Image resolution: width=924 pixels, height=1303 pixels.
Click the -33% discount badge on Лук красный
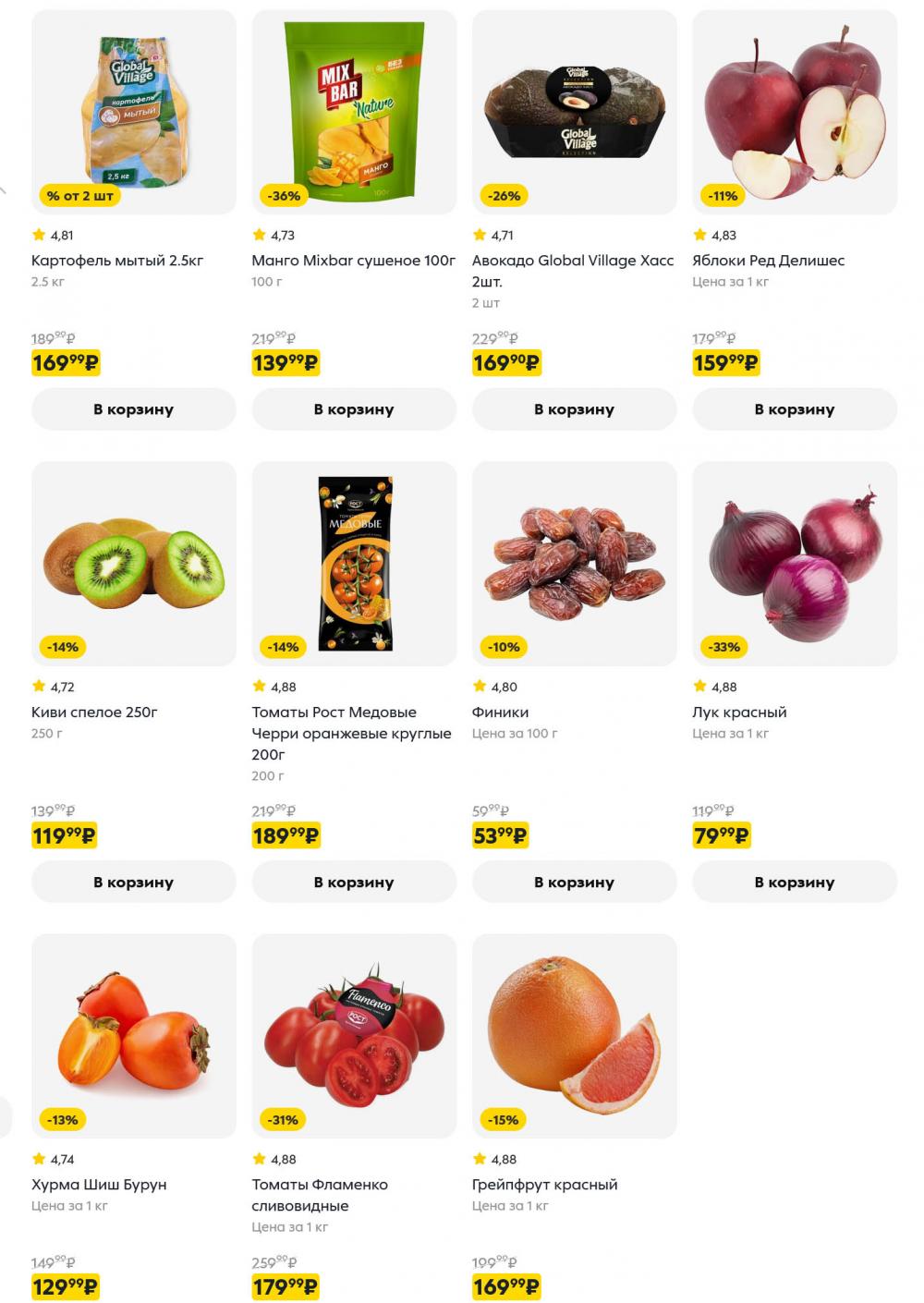(723, 647)
